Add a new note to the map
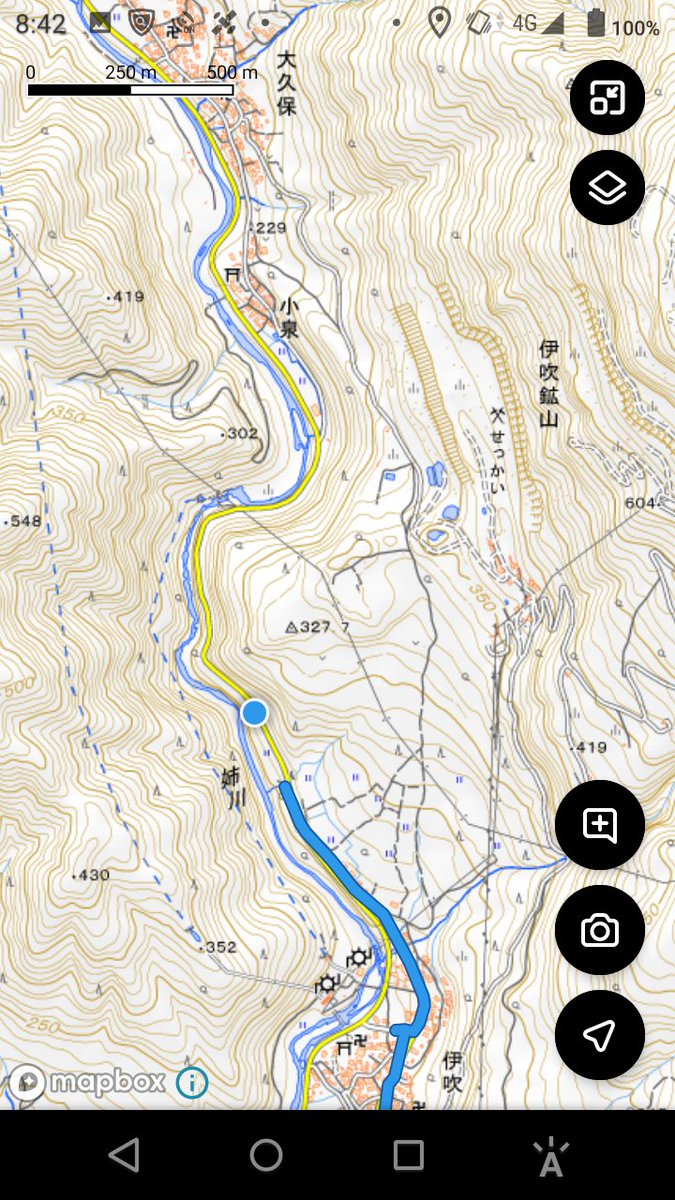 click(599, 825)
